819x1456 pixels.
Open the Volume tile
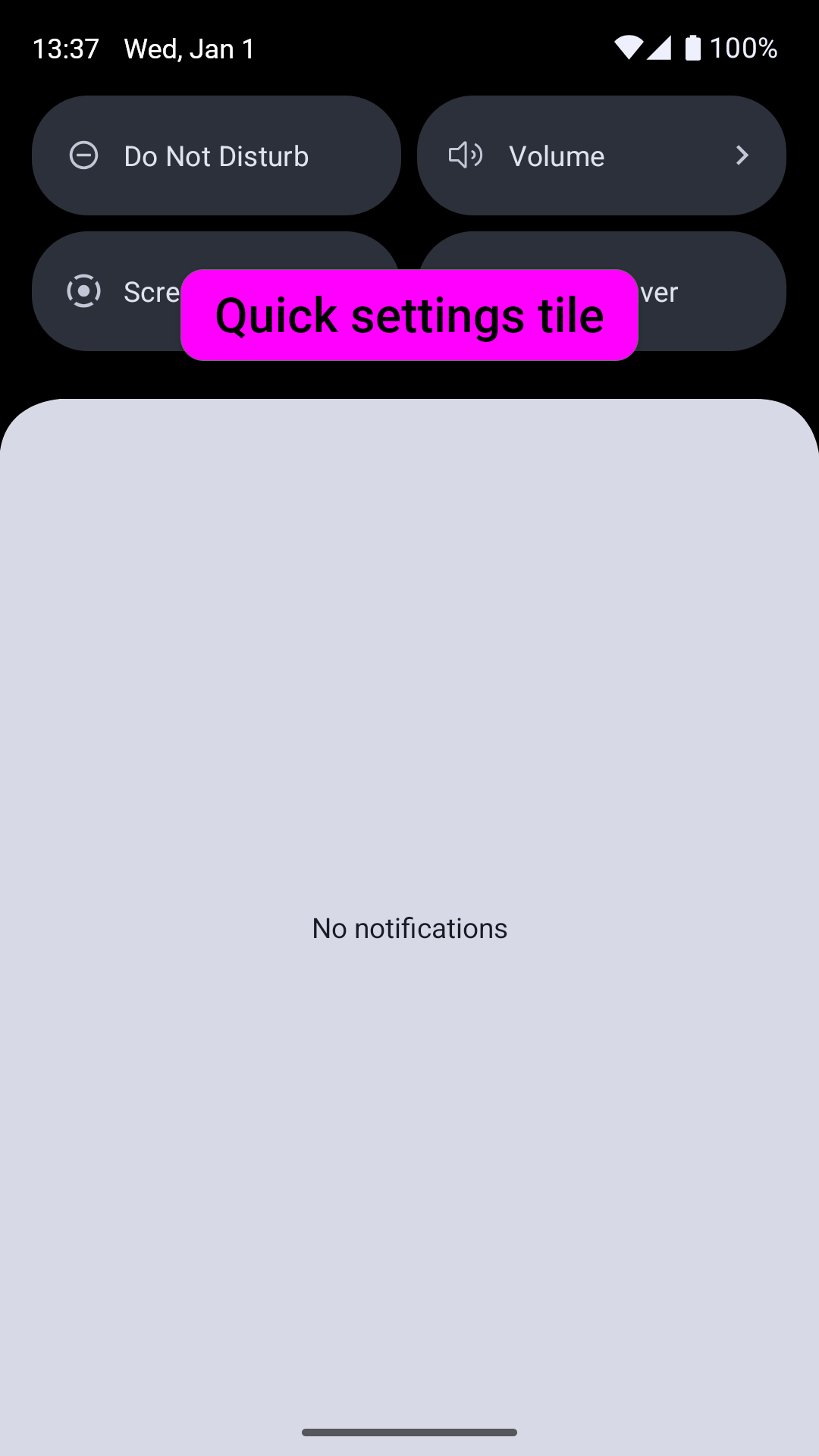(601, 155)
